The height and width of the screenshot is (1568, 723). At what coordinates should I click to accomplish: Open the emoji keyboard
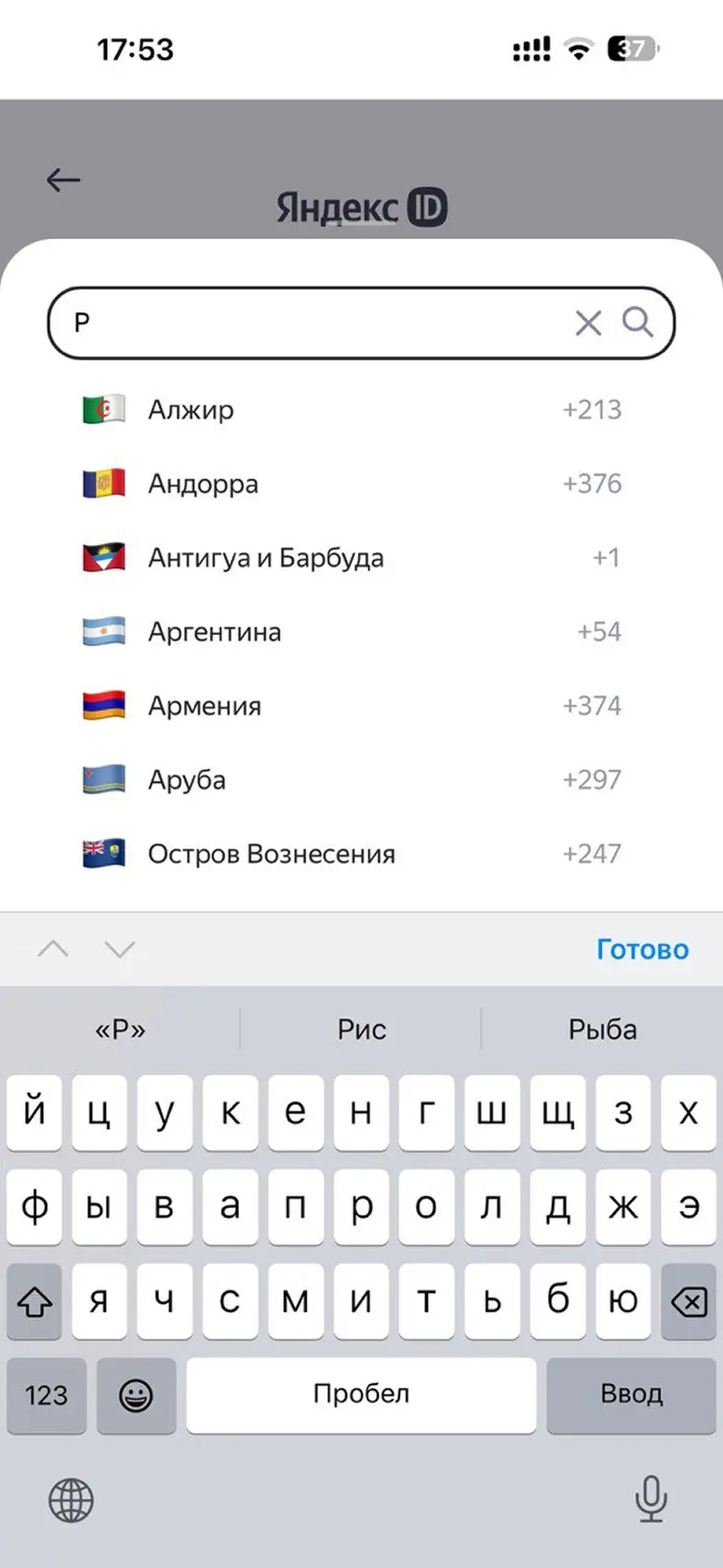tap(136, 1395)
